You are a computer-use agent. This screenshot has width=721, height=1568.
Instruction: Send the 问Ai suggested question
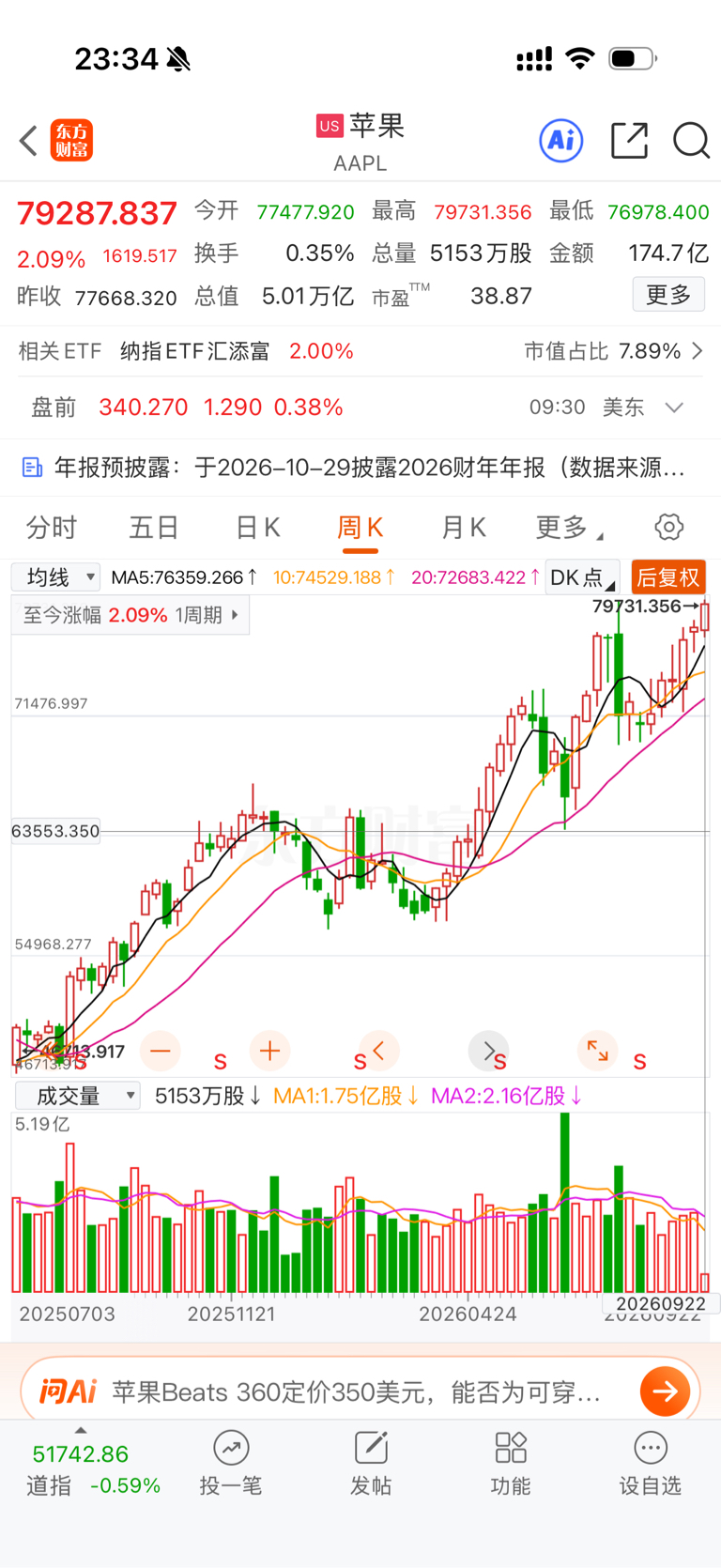click(666, 1391)
